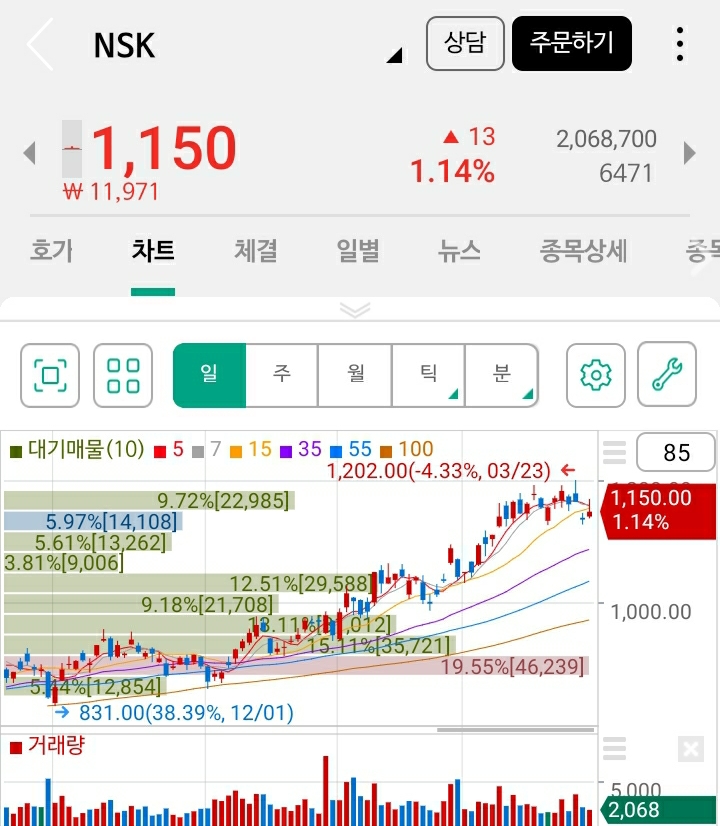Viewport: 720px width, 826px height.
Task: Tap 주문하기 to place an order
Action: point(571,43)
